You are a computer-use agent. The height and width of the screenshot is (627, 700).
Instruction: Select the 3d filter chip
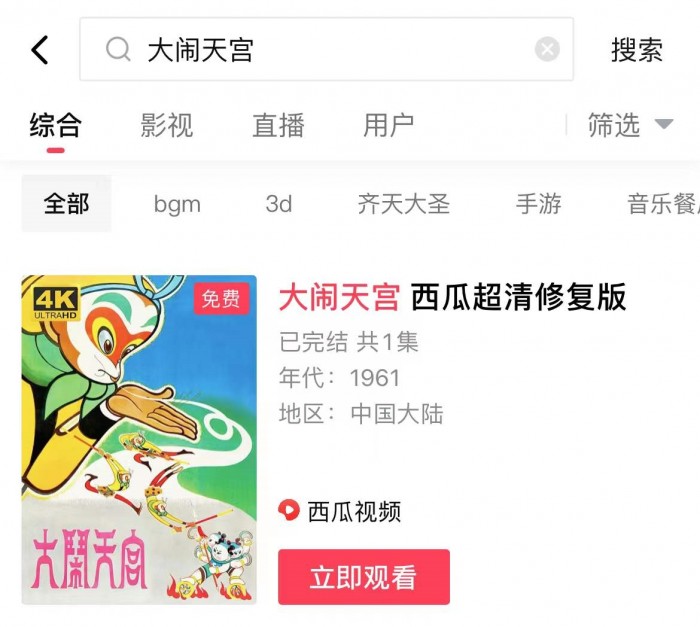tap(279, 204)
